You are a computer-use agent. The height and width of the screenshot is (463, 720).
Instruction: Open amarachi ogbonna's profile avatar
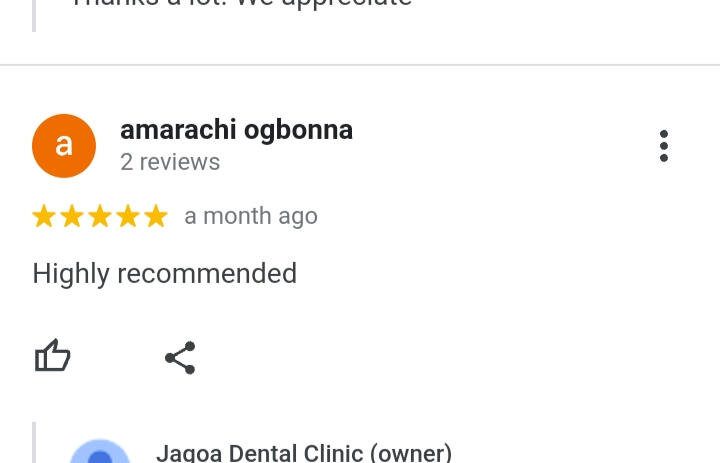pos(64,146)
